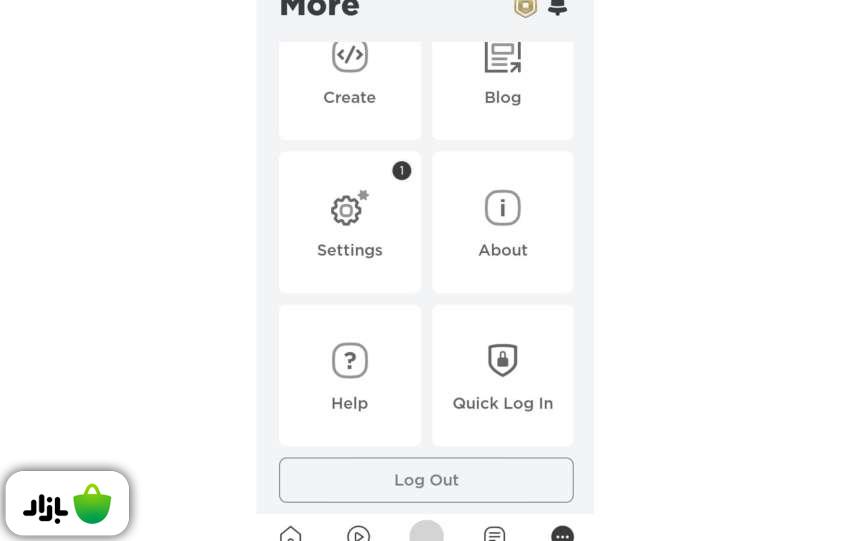Open the Help section
The image size is (850, 541).
349,375
